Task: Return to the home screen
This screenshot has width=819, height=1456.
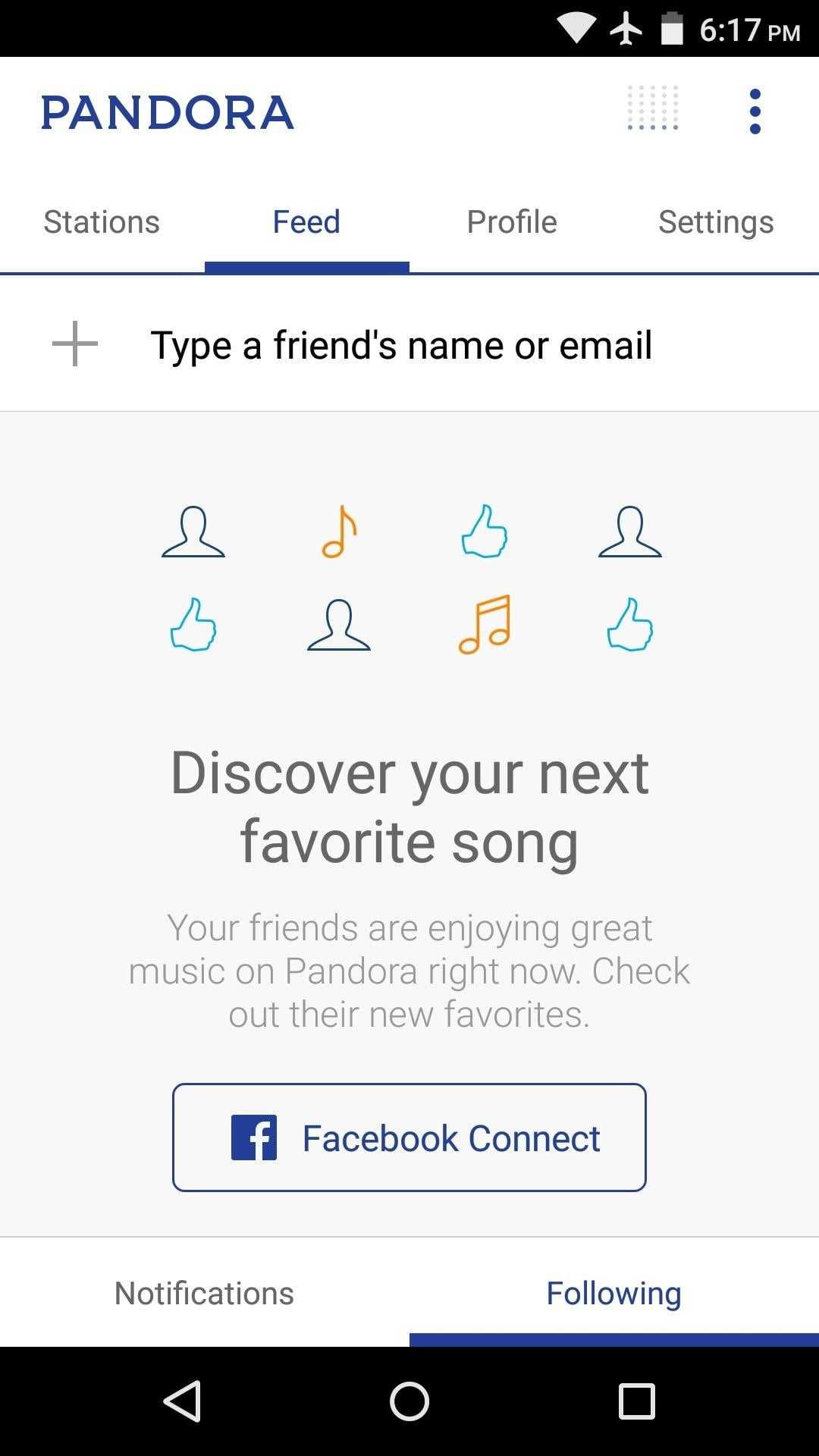Action: pyautogui.click(x=409, y=1401)
